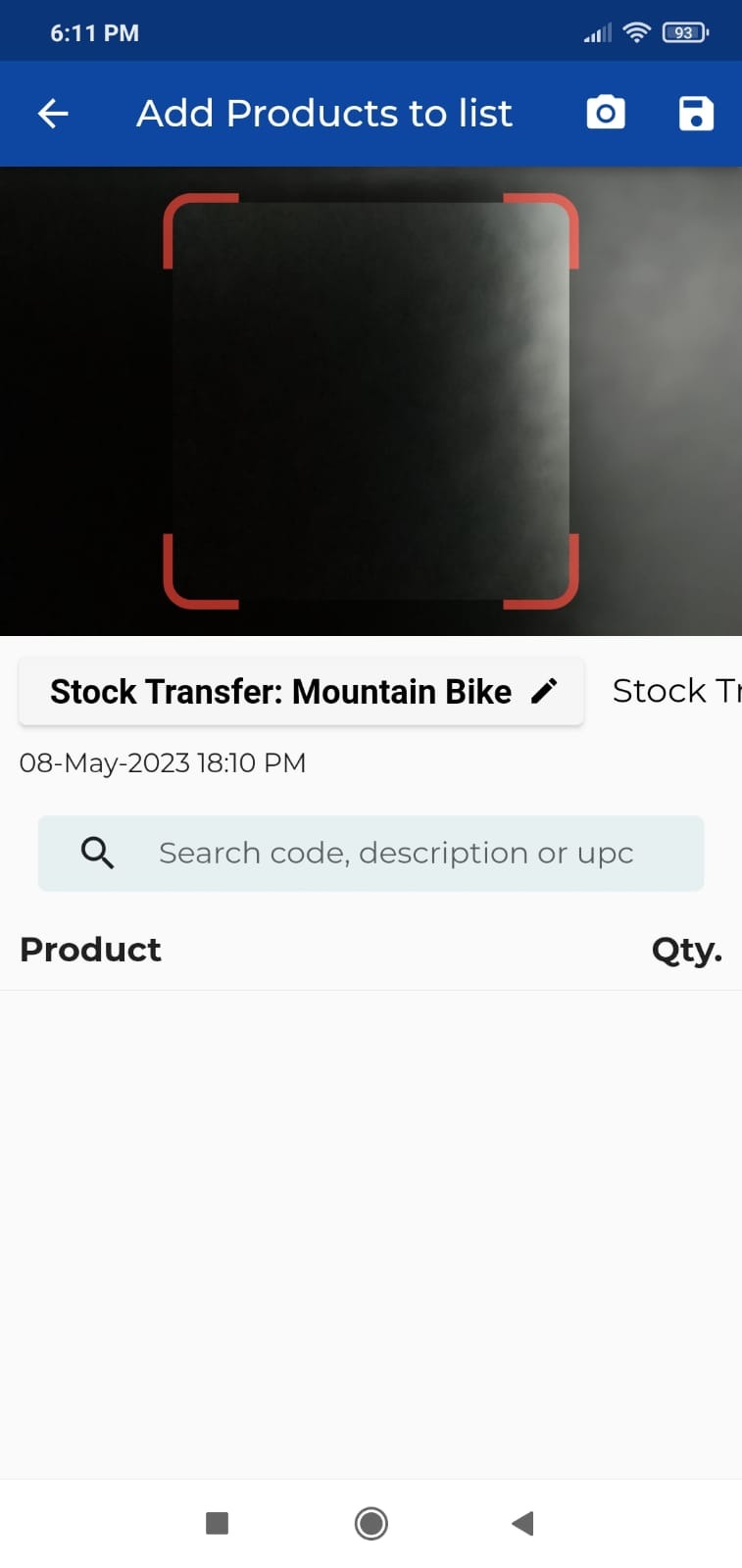This screenshot has width=742, height=1568.
Task: Save the product list
Action: point(696,114)
